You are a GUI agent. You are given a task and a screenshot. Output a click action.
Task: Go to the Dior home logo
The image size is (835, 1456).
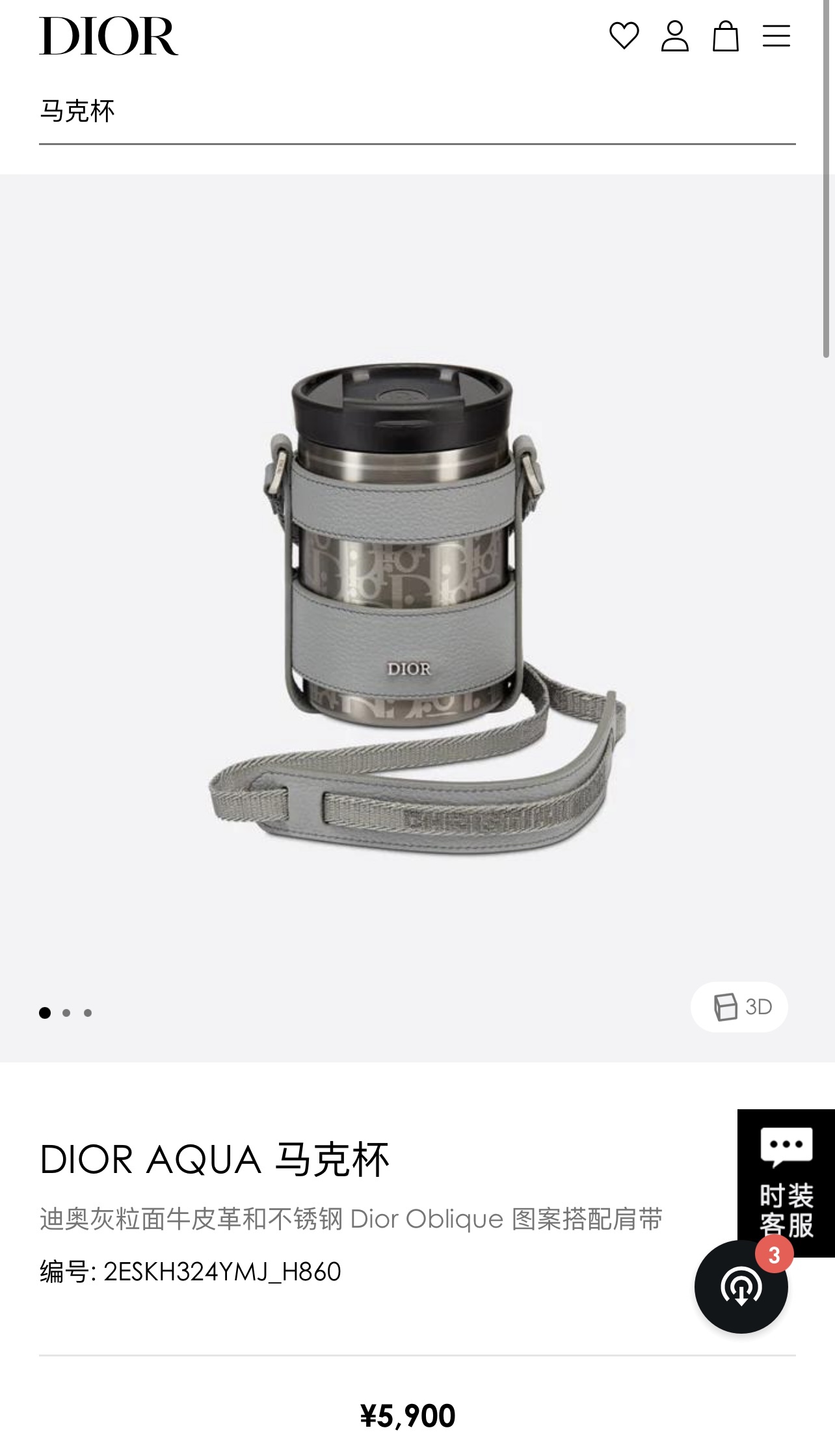(x=109, y=36)
